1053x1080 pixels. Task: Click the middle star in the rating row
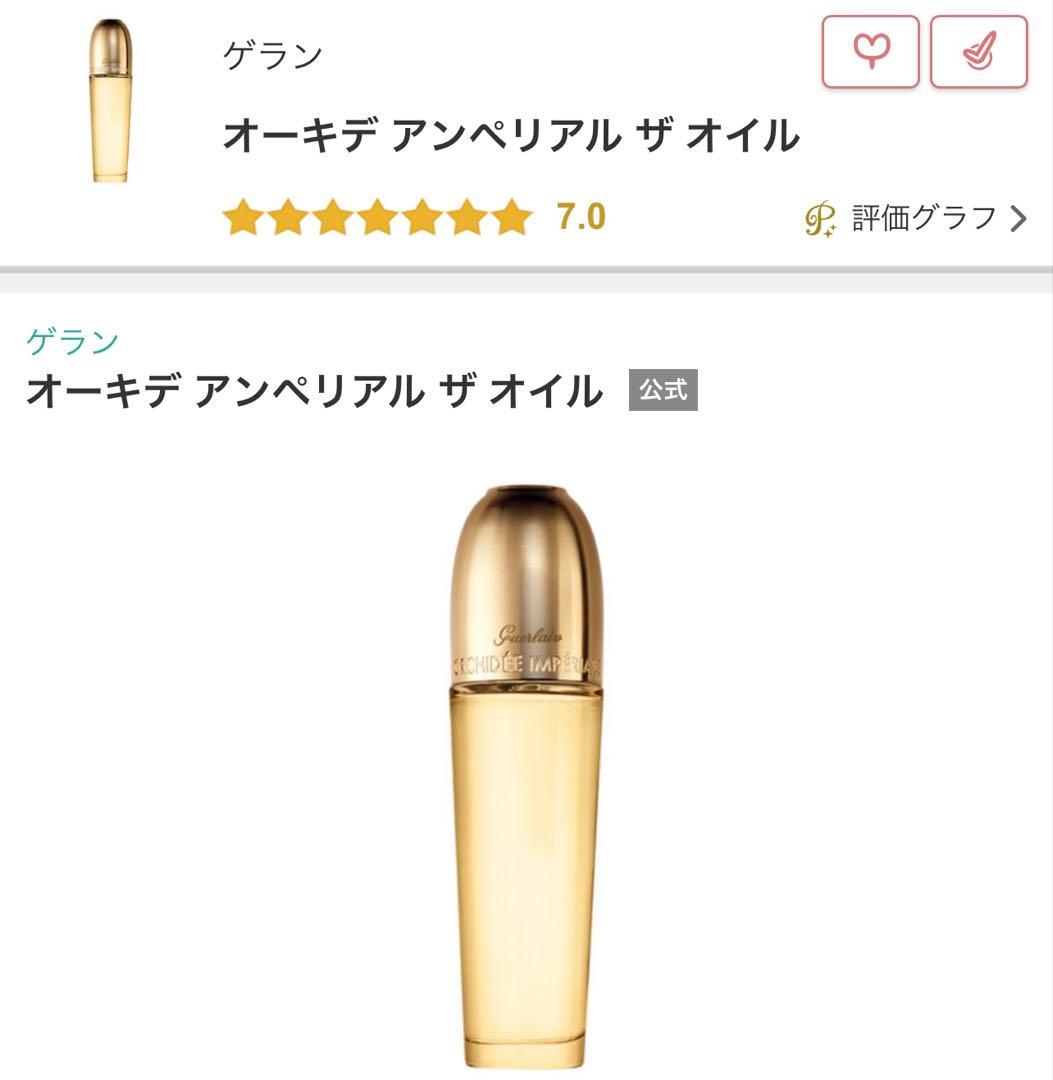click(x=379, y=214)
